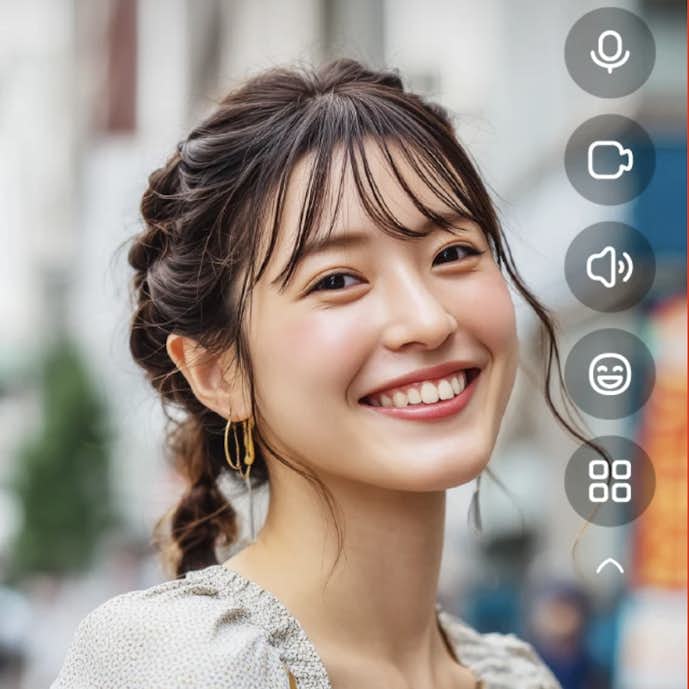Toggle the video camera

tap(609, 160)
